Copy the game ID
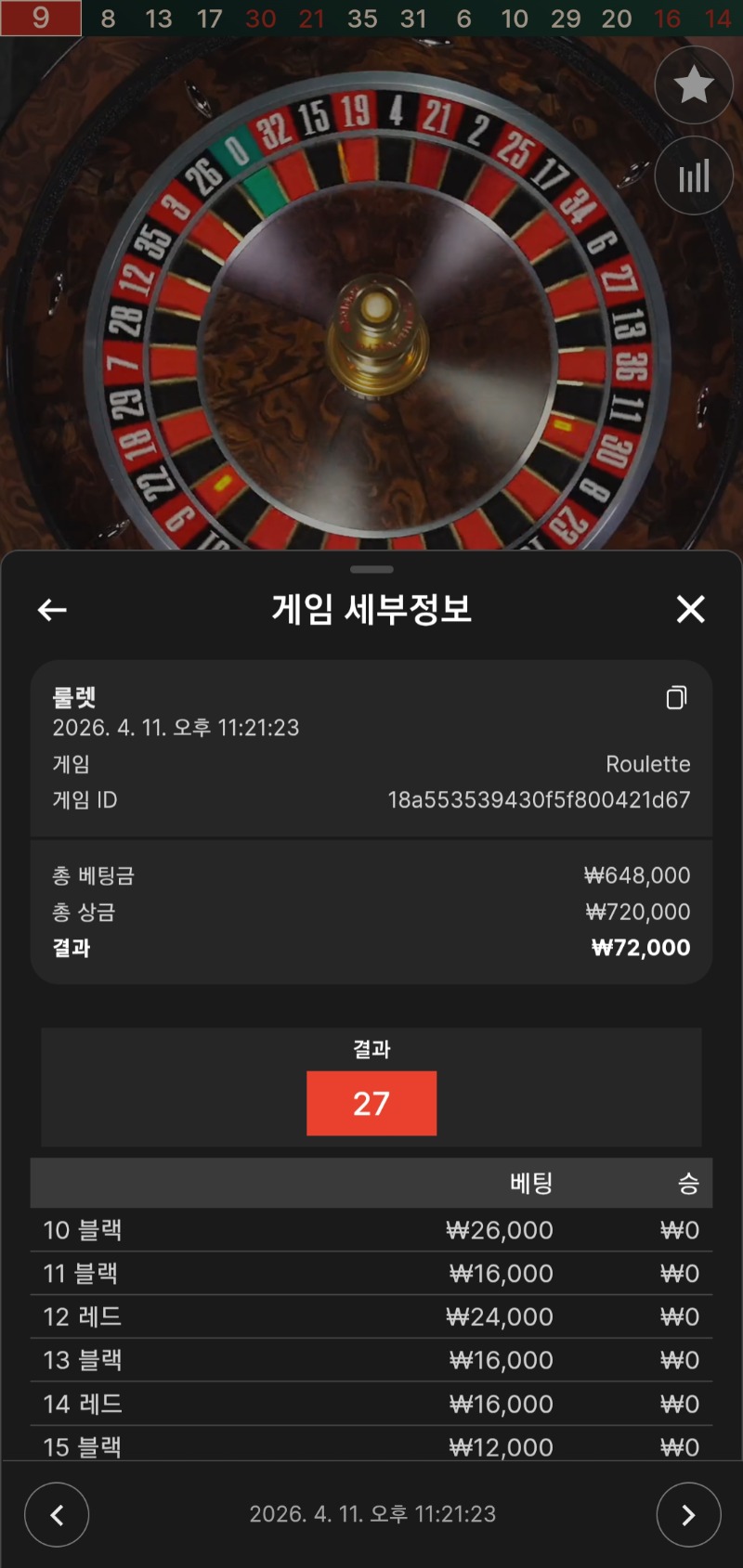This screenshot has width=743, height=1568. click(x=676, y=698)
